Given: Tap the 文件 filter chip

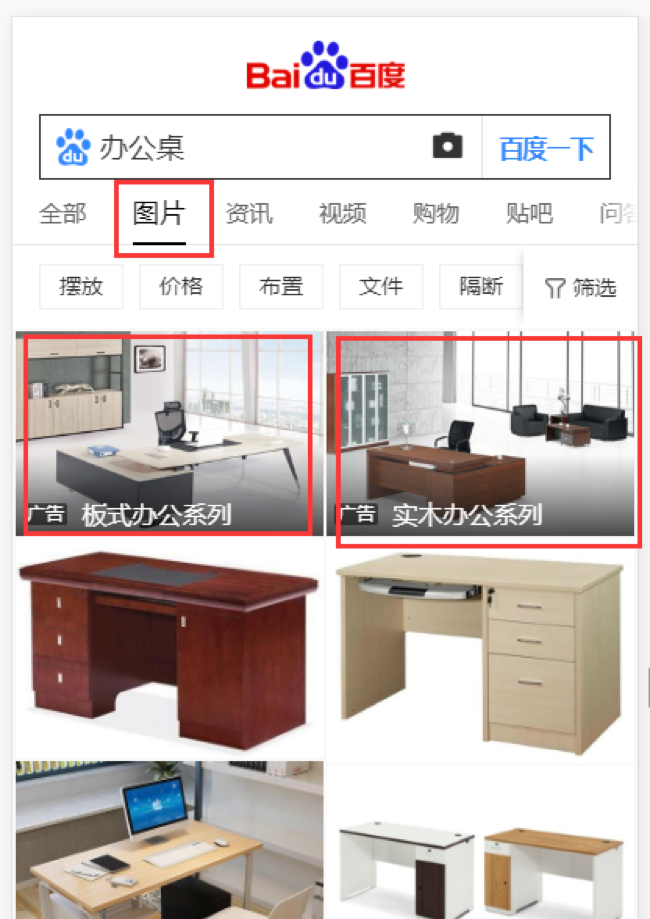Looking at the screenshot, I should [x=381, y=287].
